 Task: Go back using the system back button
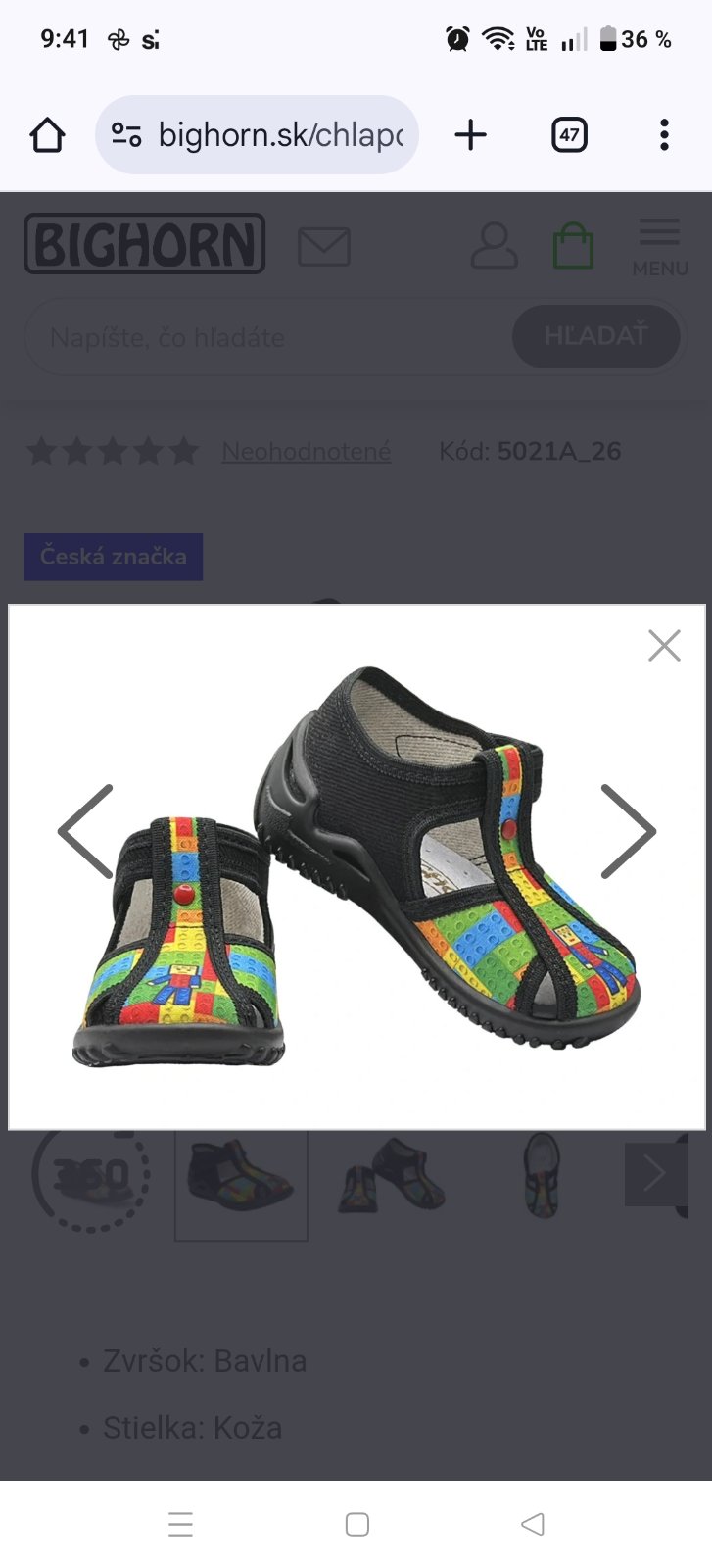533,1524
